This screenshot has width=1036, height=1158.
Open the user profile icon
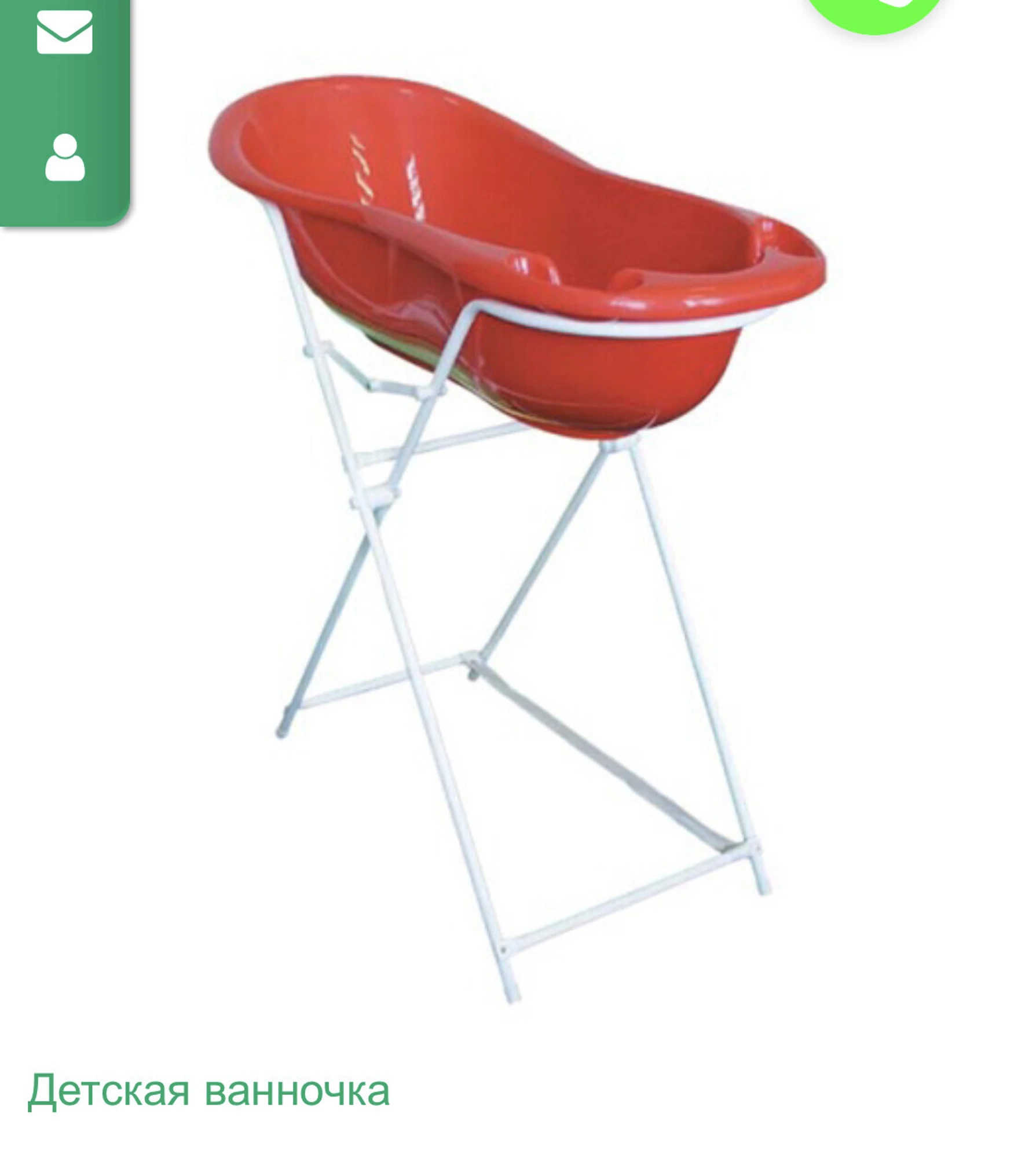[65, 157]
